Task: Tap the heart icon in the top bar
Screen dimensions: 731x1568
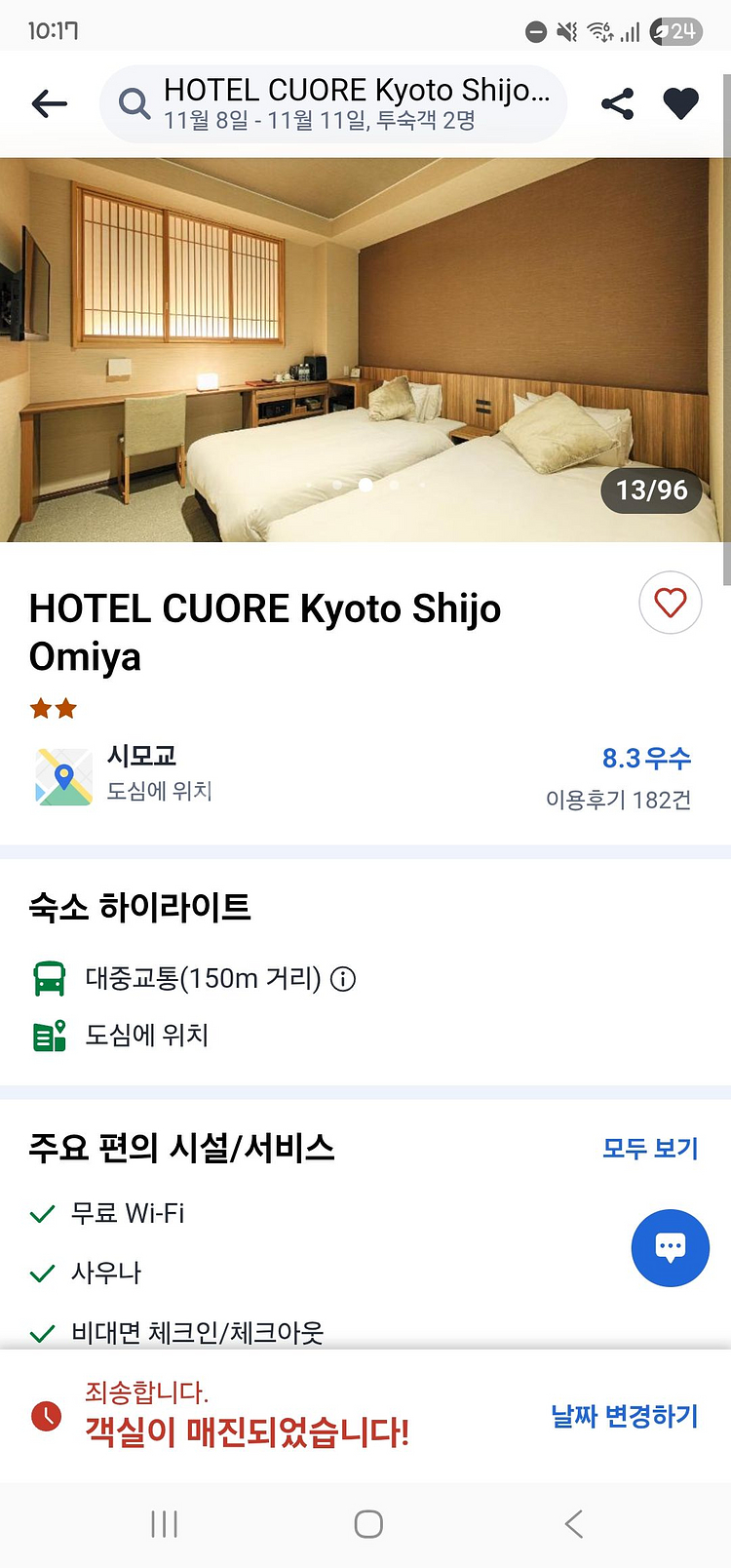Action: [x=680, y=103]
